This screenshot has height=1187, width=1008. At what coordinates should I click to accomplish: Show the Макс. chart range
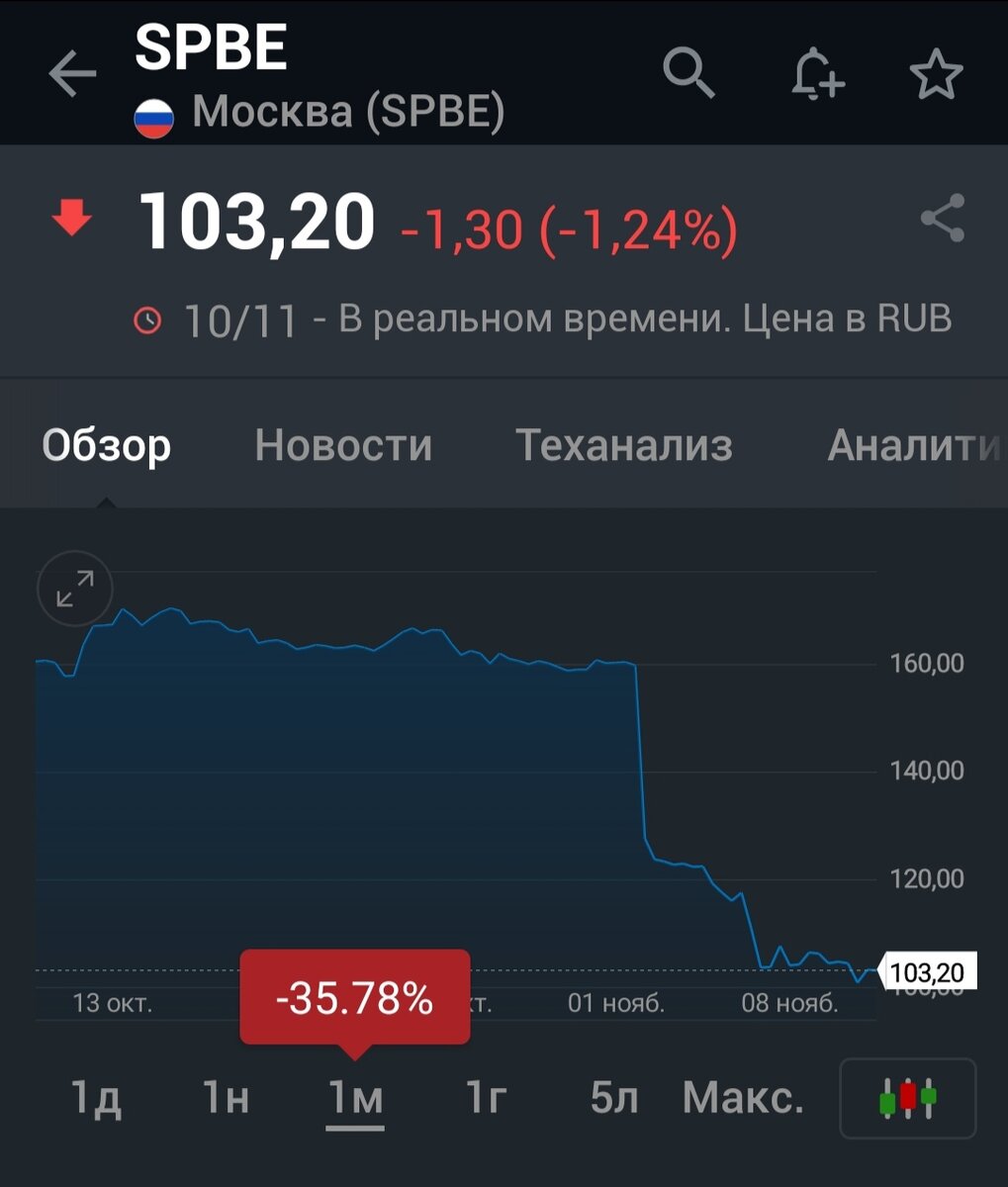[x=743, y=1098]
